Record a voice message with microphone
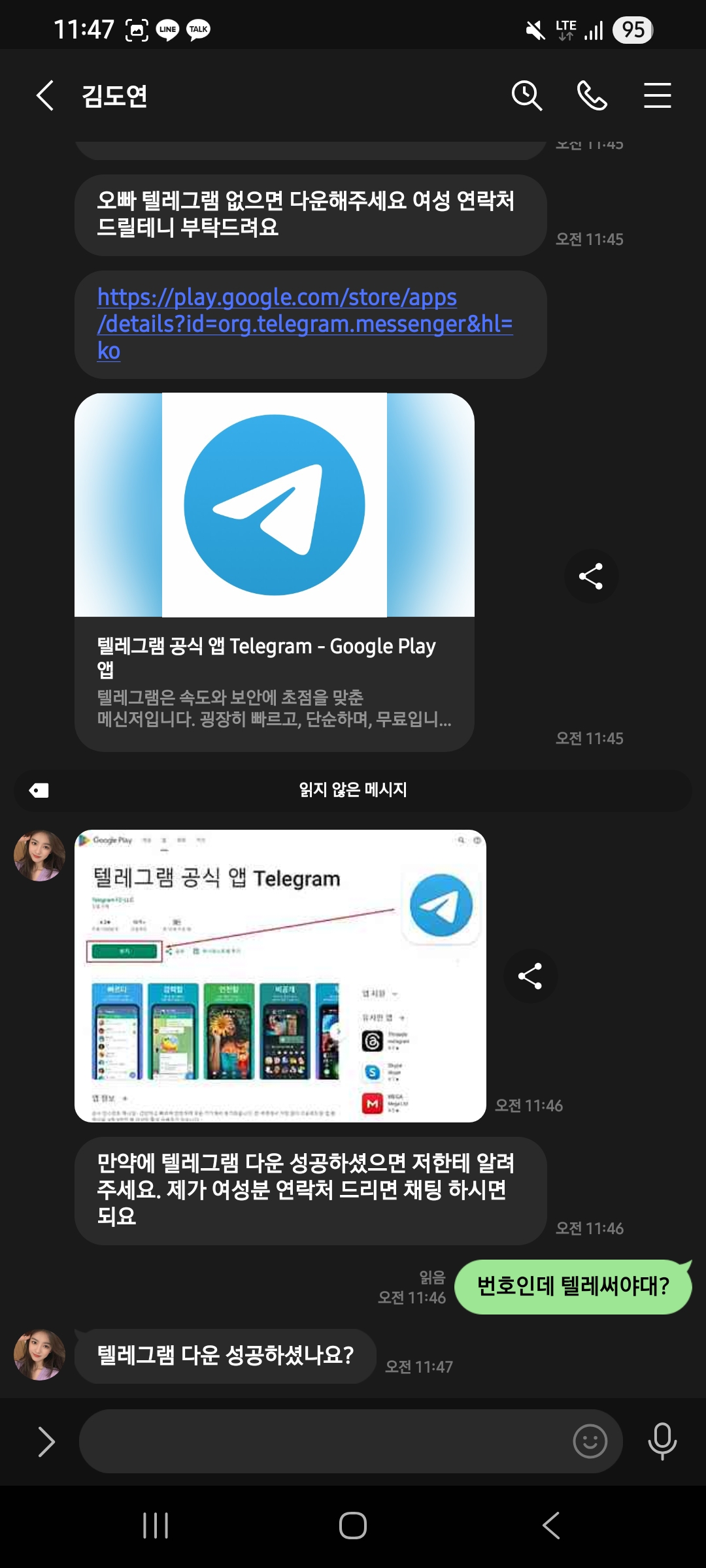 (662, 1441)
